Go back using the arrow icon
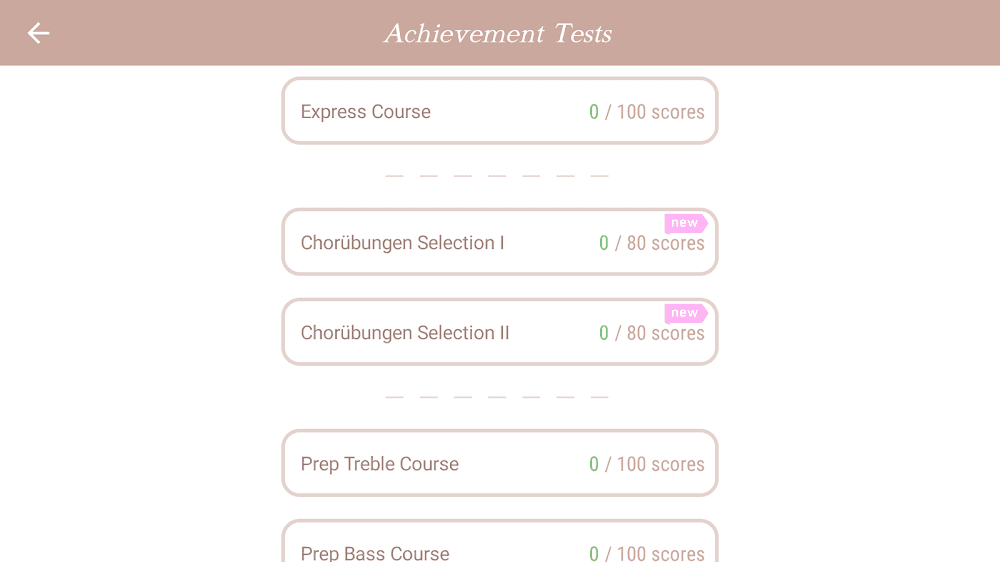 38,33
